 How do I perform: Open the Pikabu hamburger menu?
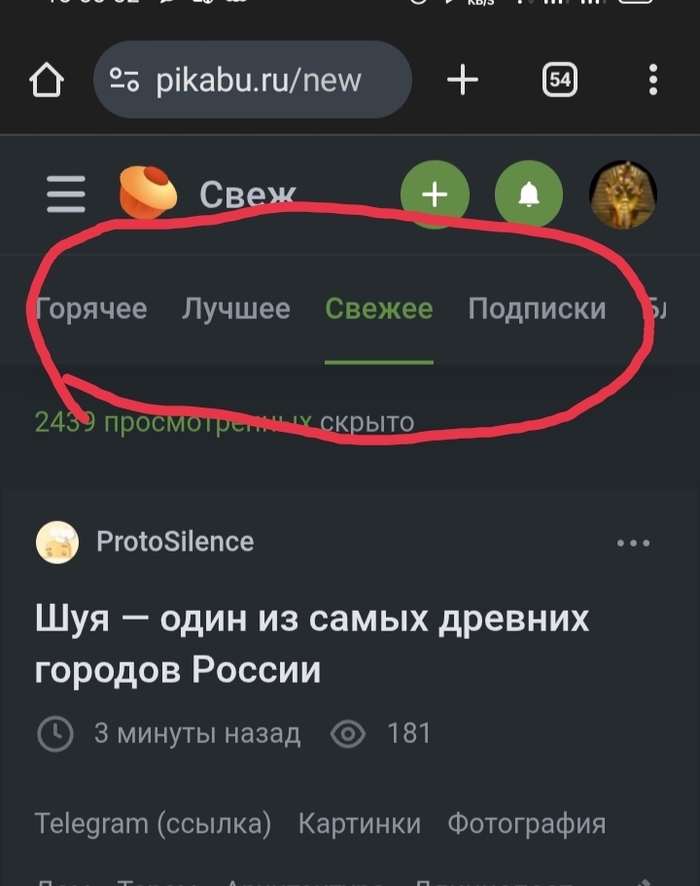(66, 194)
